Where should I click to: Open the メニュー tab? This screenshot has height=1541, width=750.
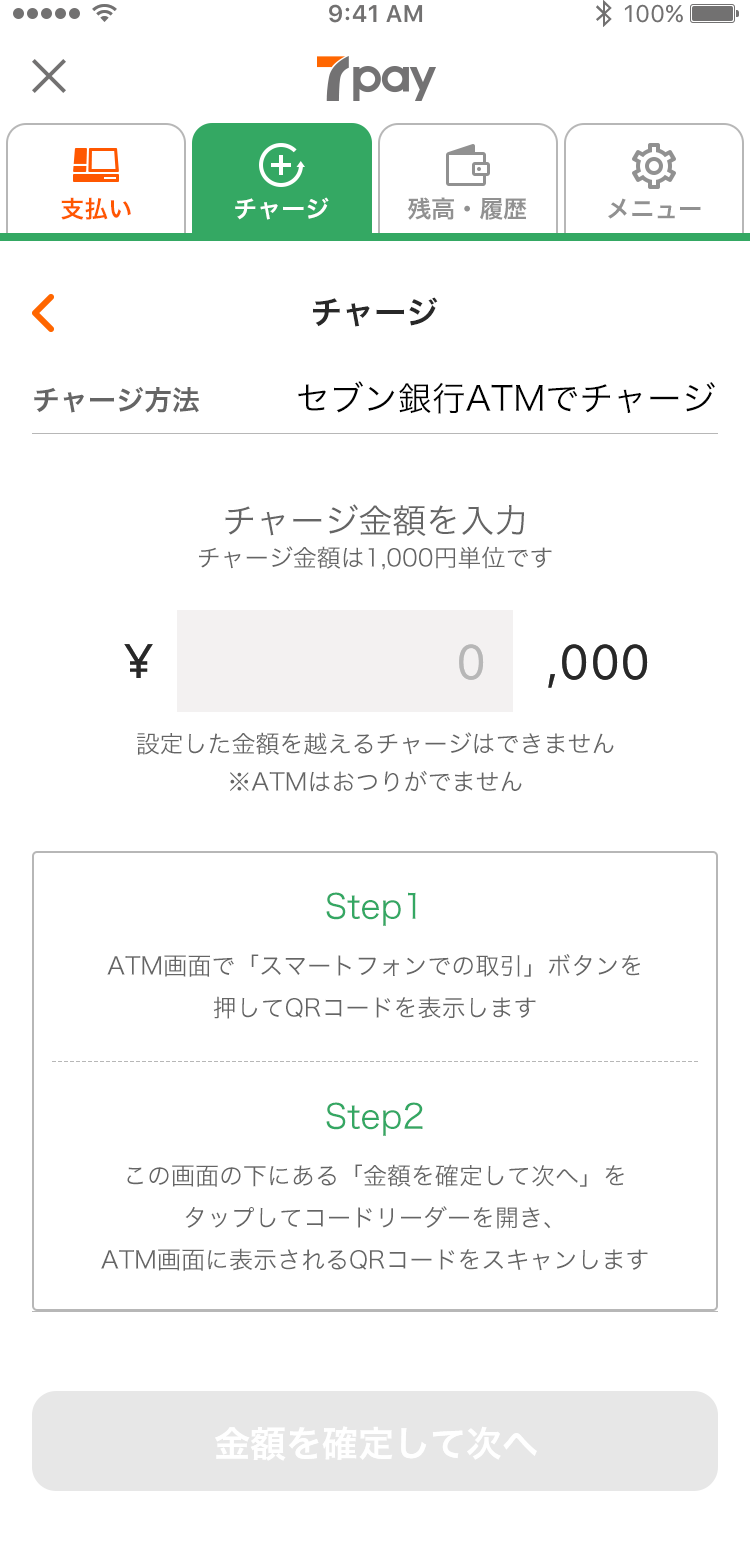(x=654, y=179)
